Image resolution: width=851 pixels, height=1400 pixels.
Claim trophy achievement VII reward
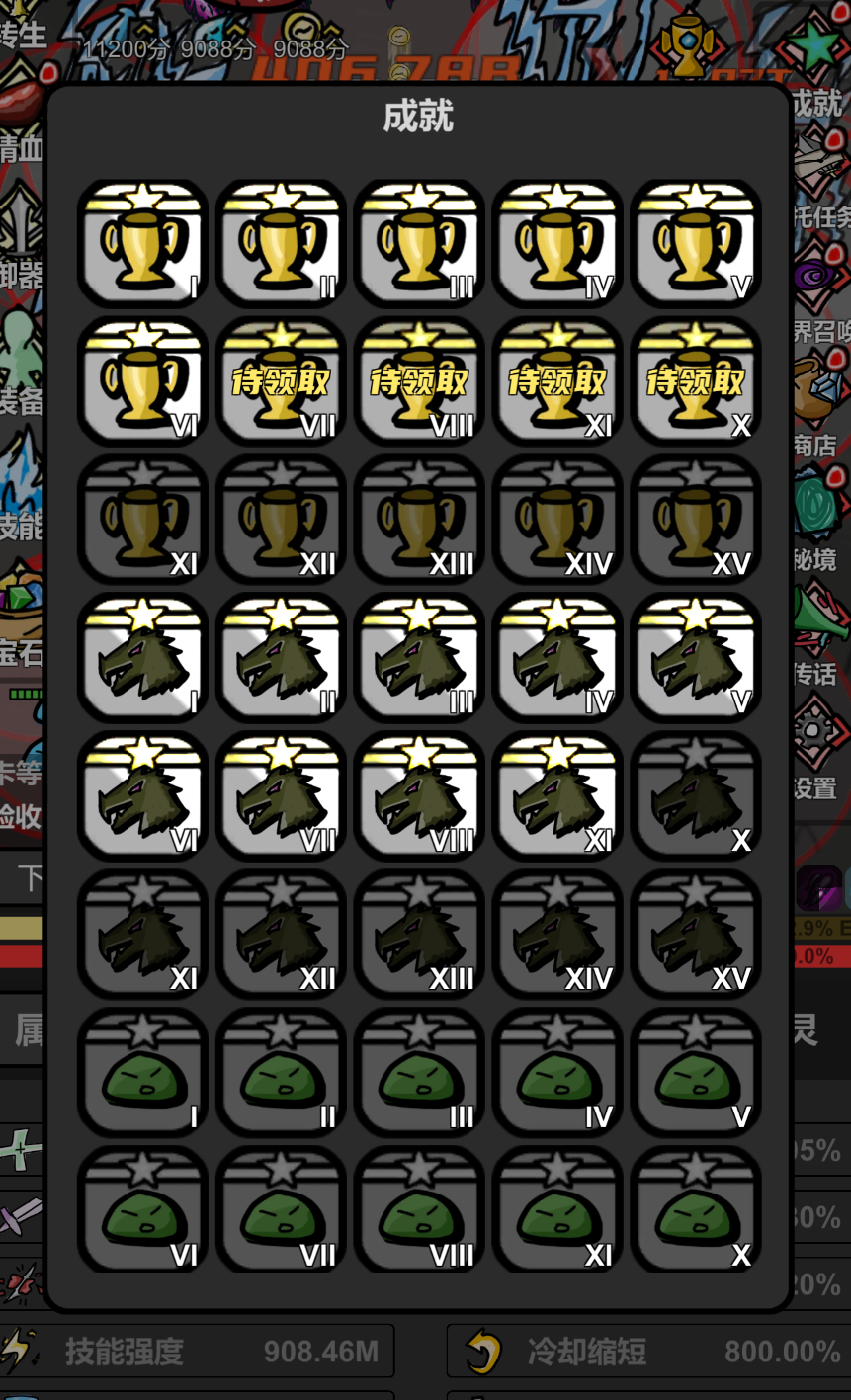(281, 381)
